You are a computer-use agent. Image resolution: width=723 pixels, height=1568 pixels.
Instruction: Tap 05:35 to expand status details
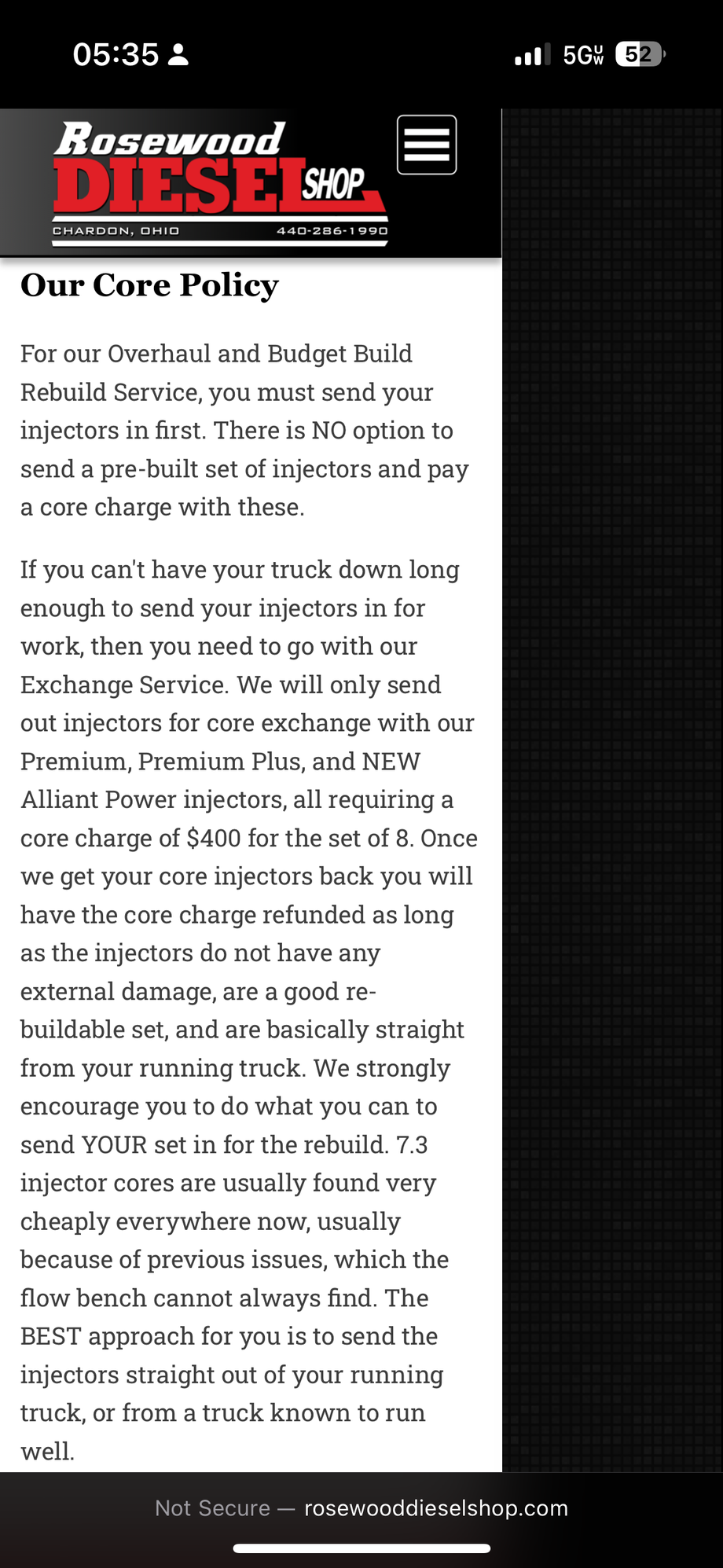[115, 53]
